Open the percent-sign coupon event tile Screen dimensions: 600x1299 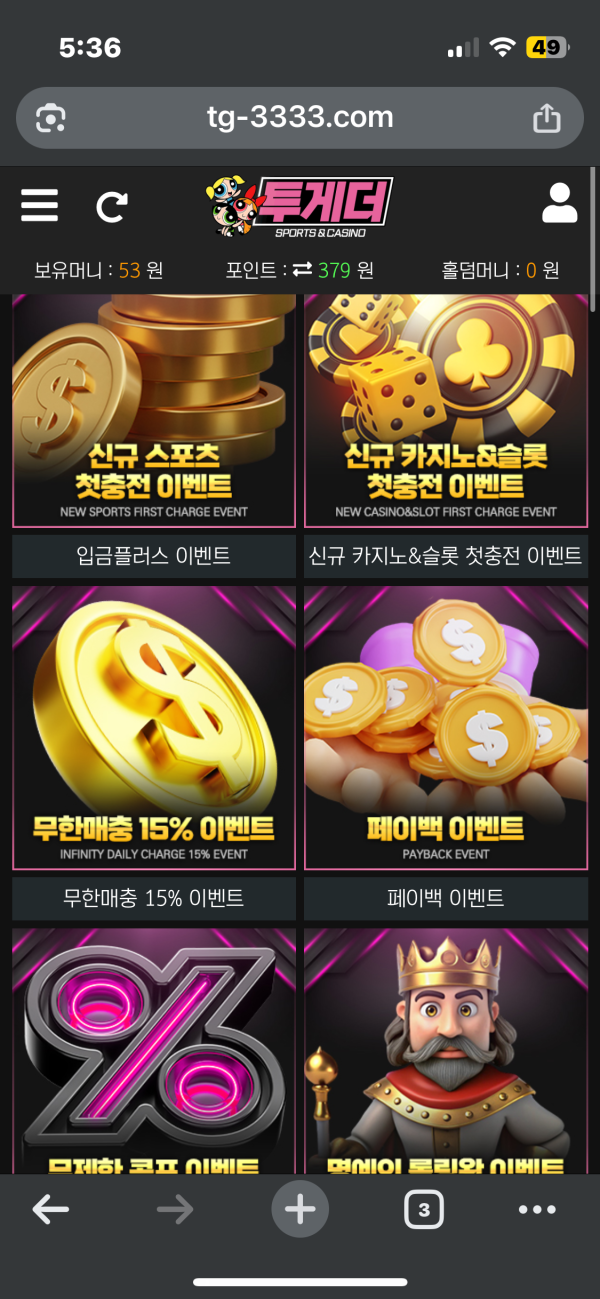[154, 1050]
